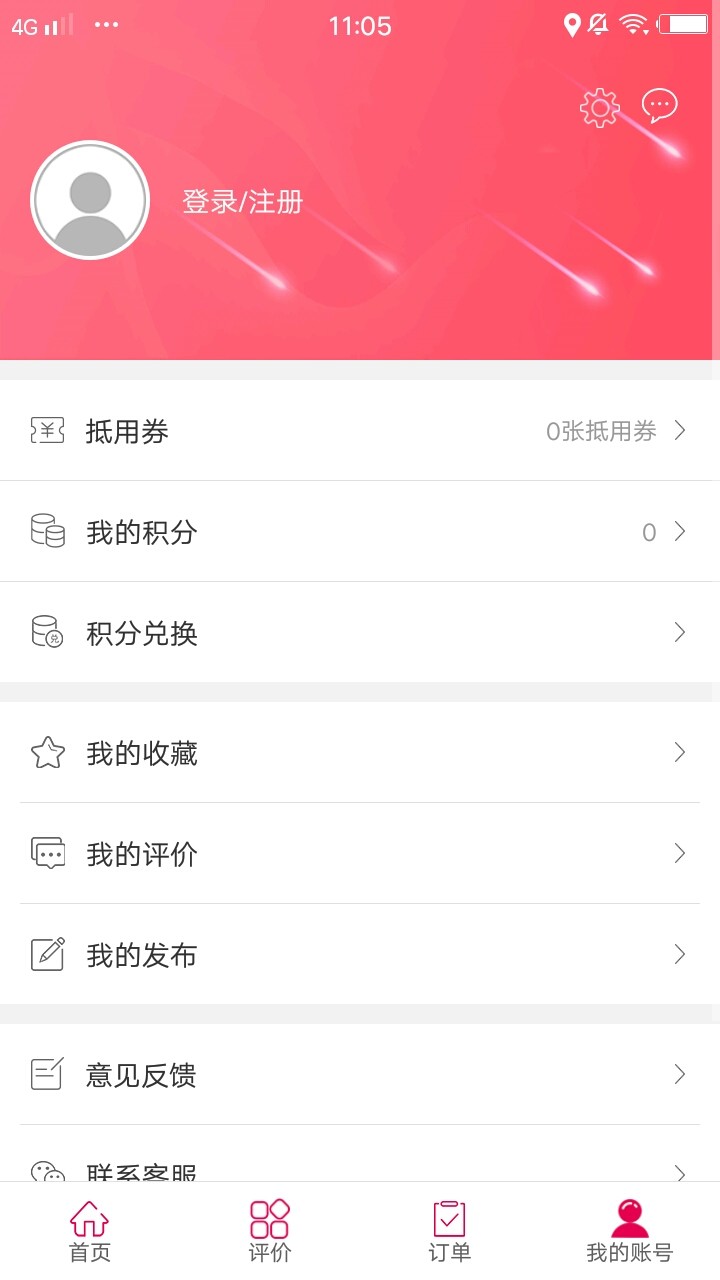Click the coins icon beside 我的积分
This screenshot has height=1280, width=720.
point(47,532)
